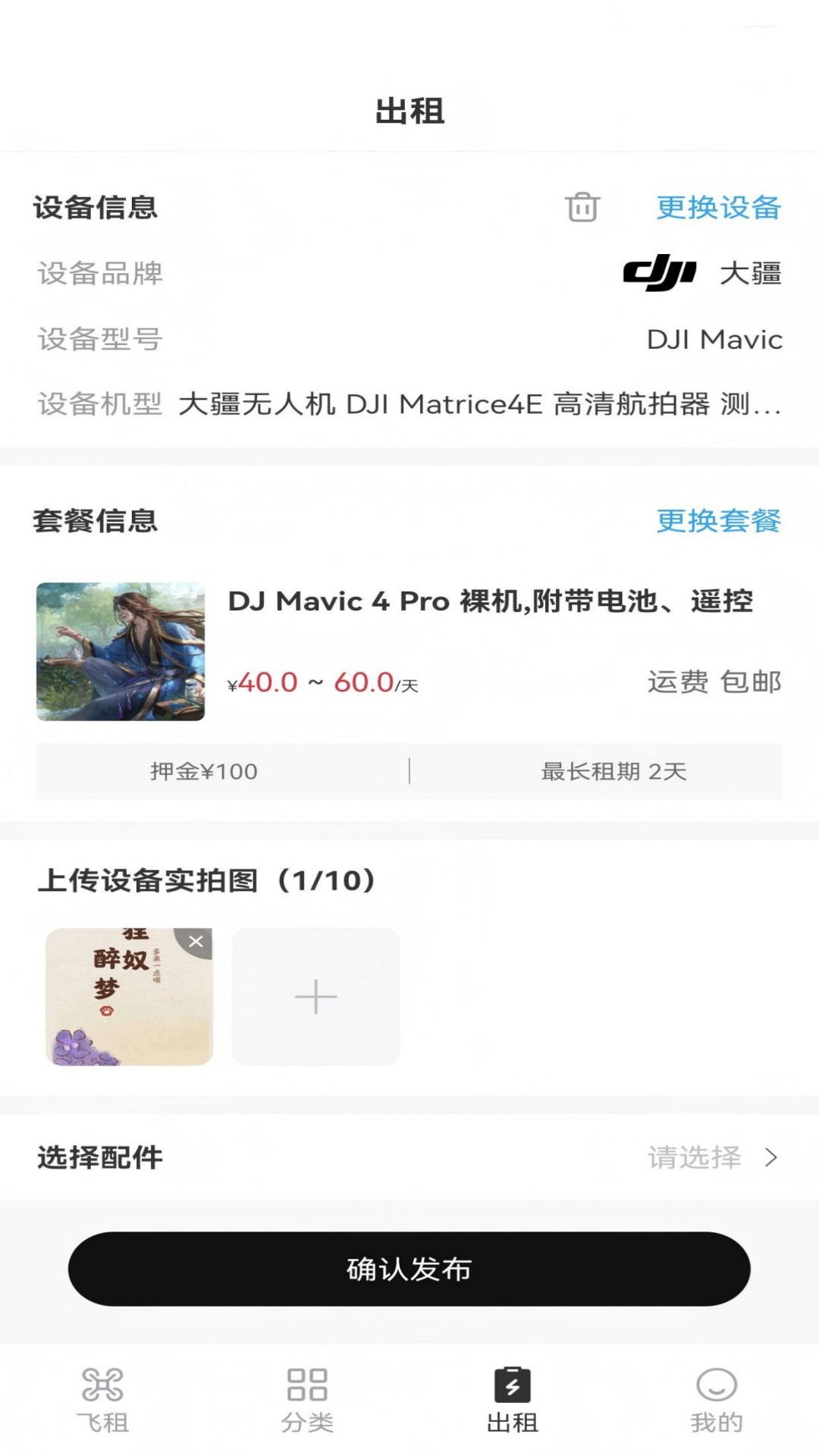The width and height of the screenshot is (819, 1456).
Task: Expand 选择配件 accessory picker
Action: click(x=99, y=1157)
